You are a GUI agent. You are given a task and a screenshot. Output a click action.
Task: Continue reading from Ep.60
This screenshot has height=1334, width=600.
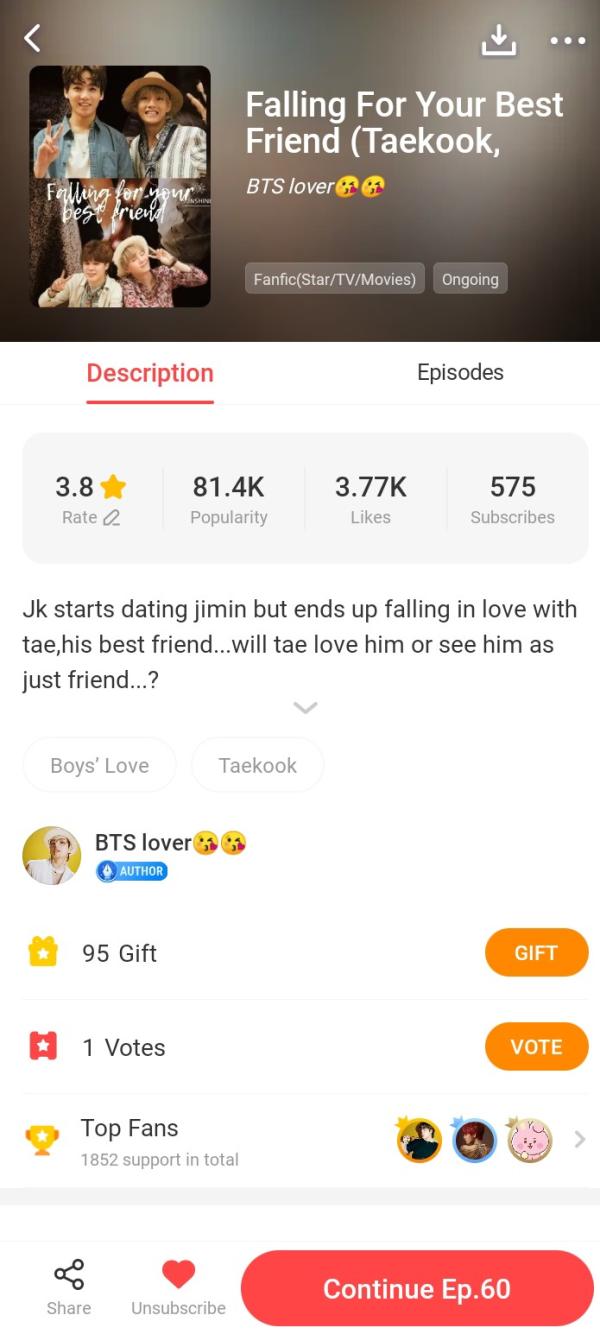pyautogui.click(x=416, y=1289)
